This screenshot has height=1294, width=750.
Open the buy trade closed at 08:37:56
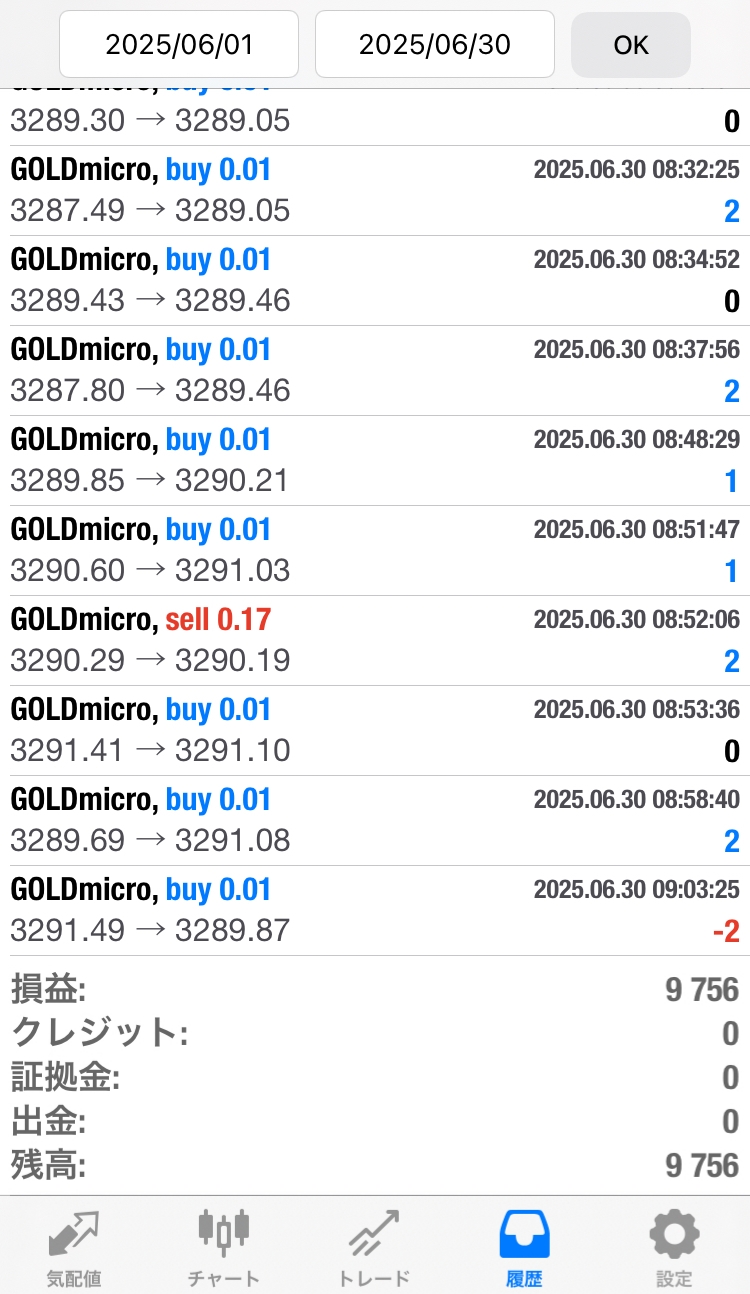375,370
